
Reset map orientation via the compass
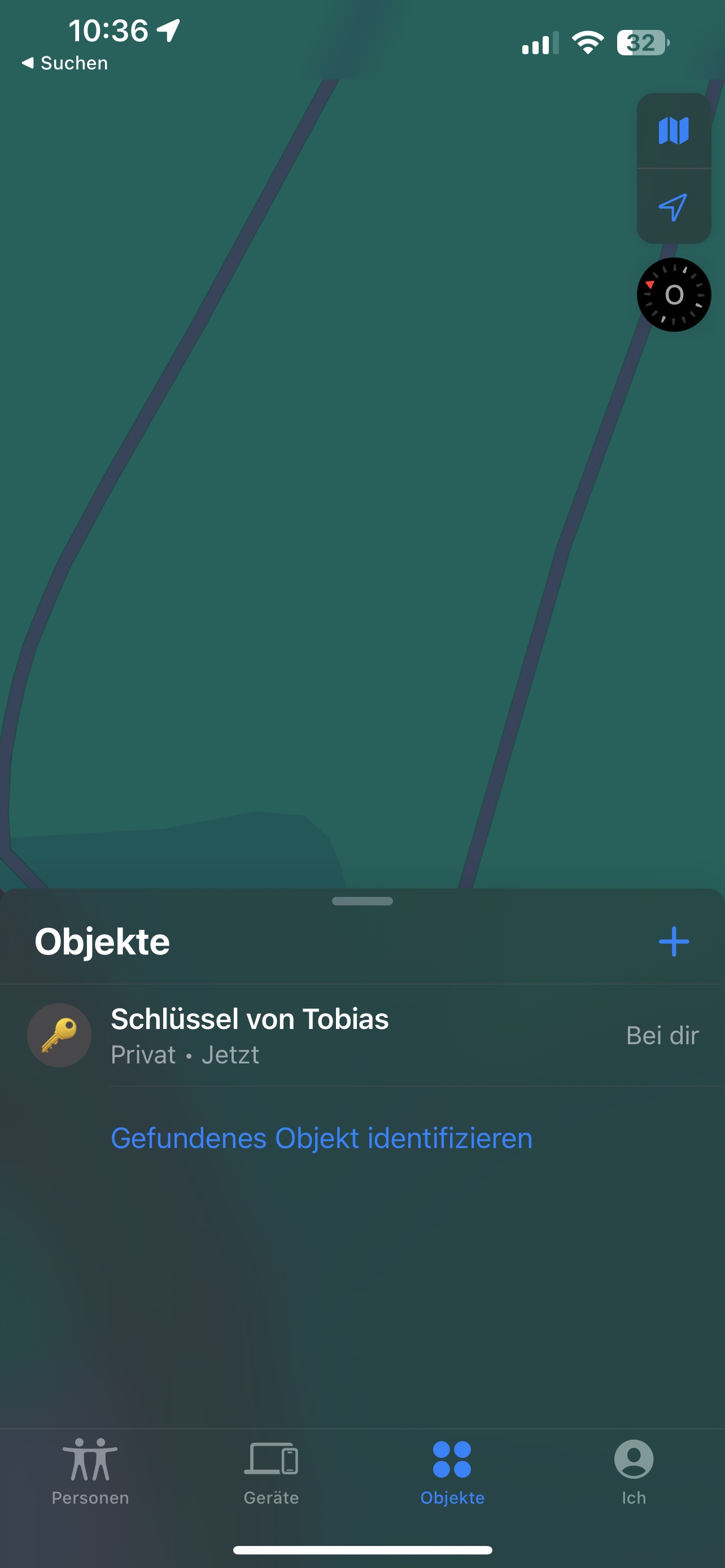[x=673, y=295]
